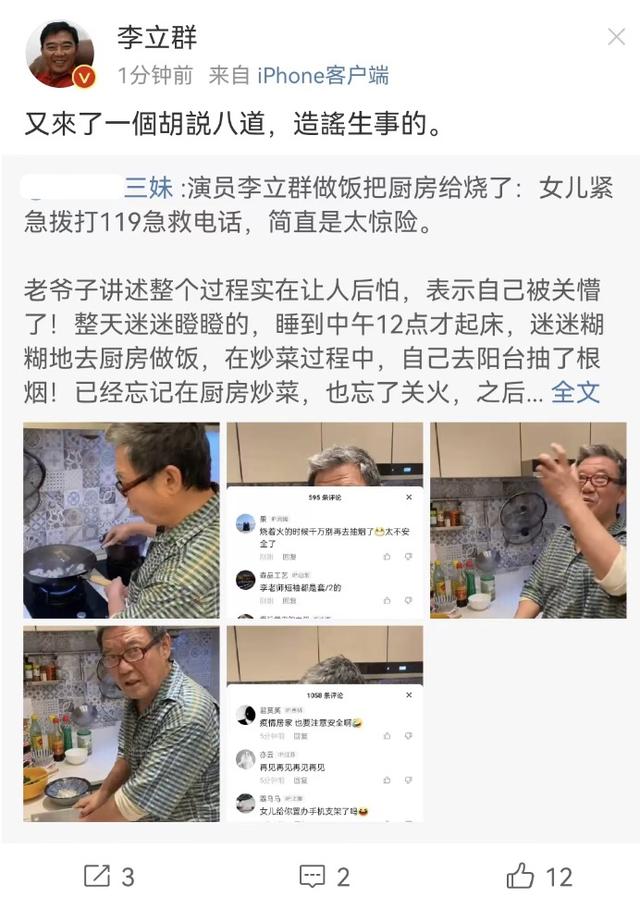The height and width of the screenshot is (897, 640).
Task: Close this post with the X
Action: point(616,38)
